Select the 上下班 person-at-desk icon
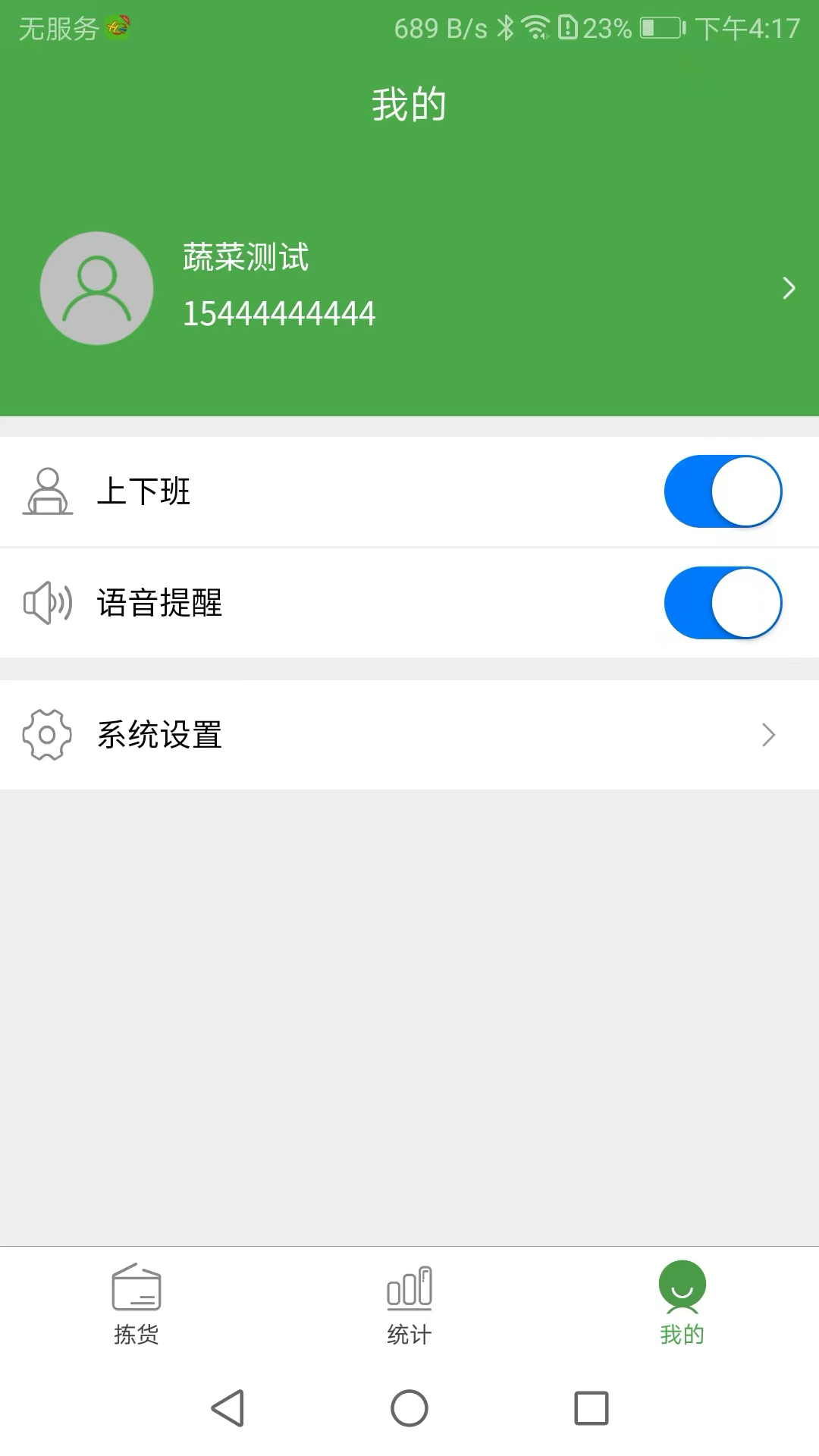 click(48, 491)
